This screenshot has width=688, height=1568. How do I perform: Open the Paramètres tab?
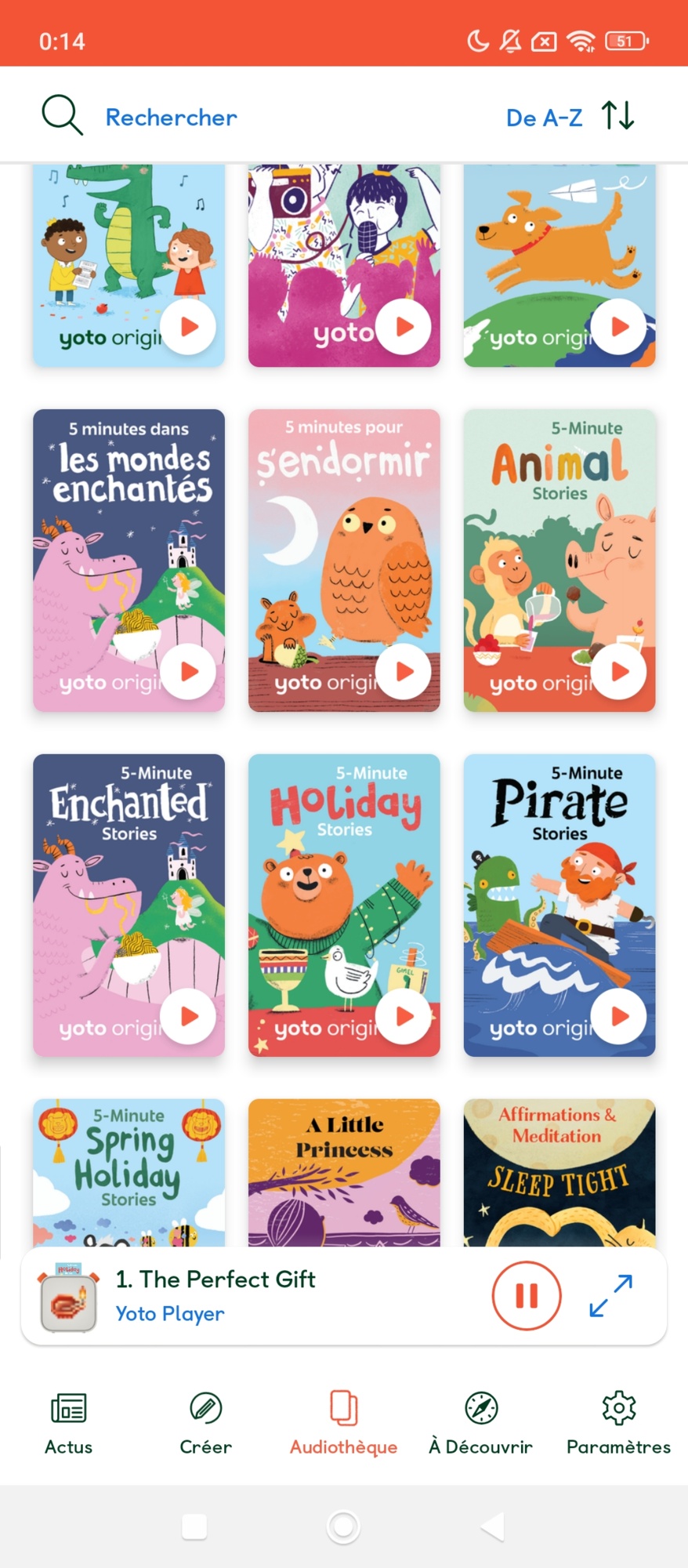pos(618,1423)
